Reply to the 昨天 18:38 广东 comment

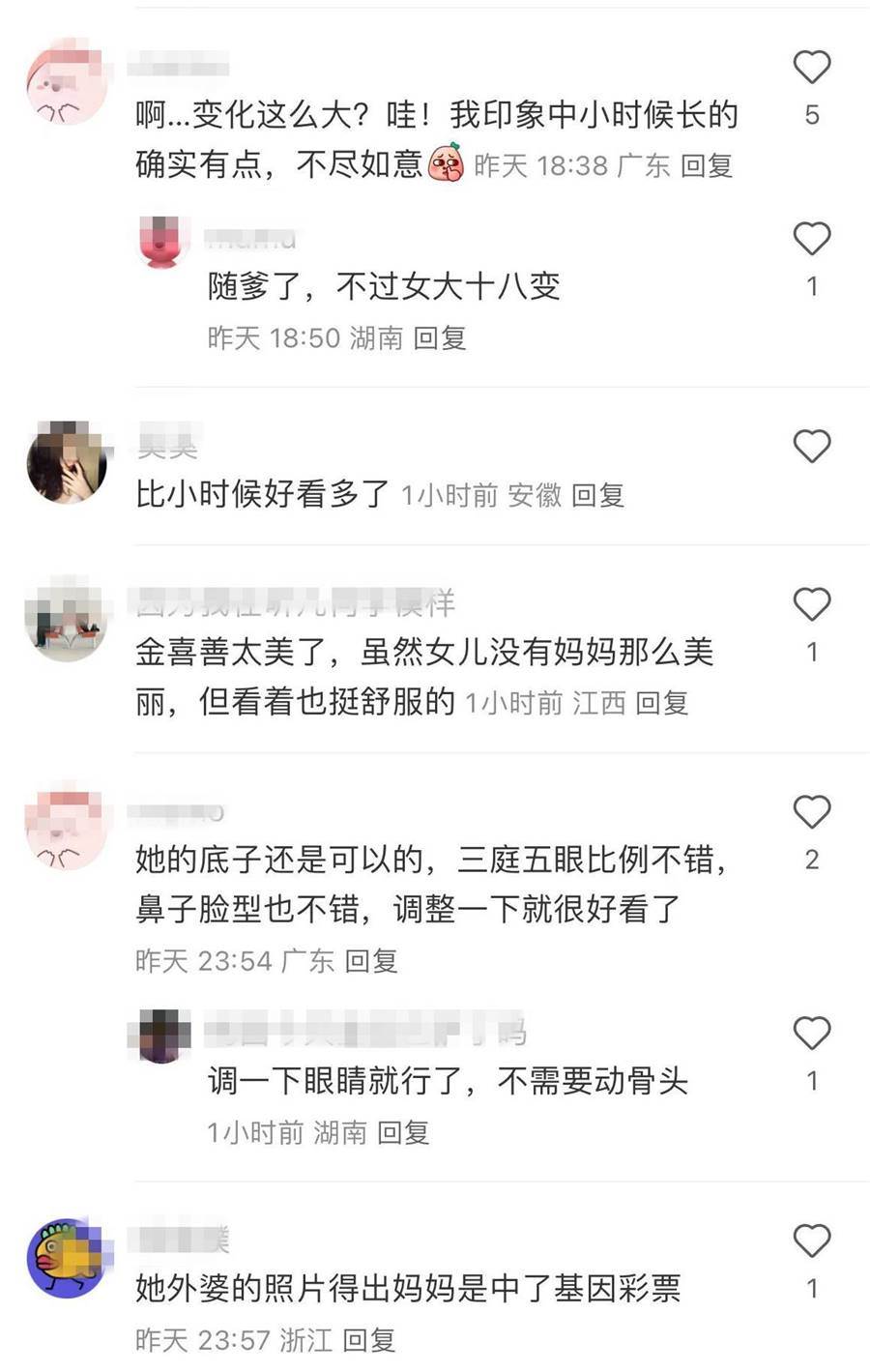(707, 166)
